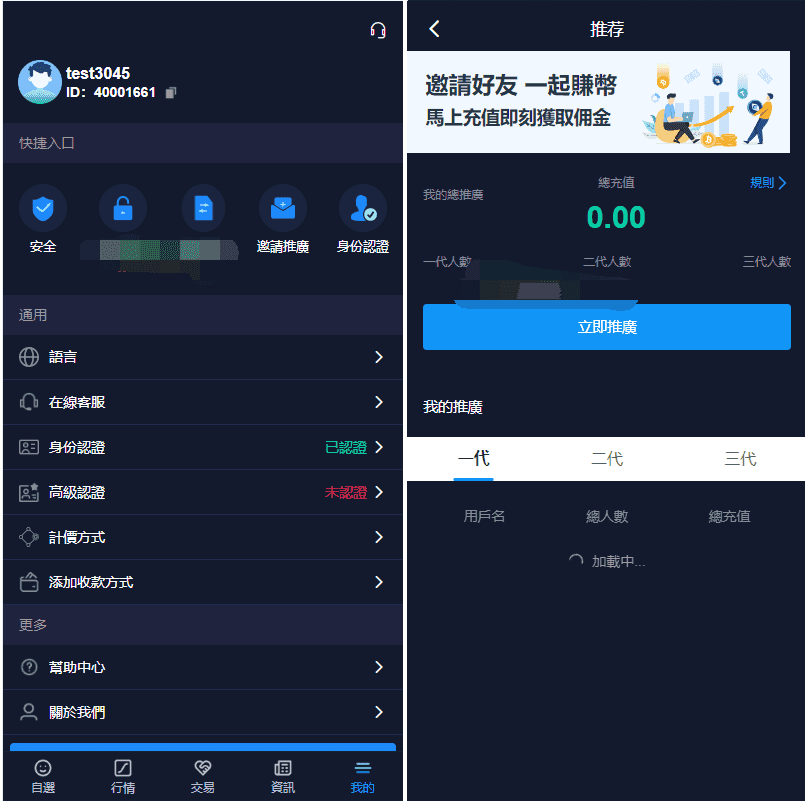The image size is (805, 801).
Task: Open the customer service headset icon
Action: (377, 31)
